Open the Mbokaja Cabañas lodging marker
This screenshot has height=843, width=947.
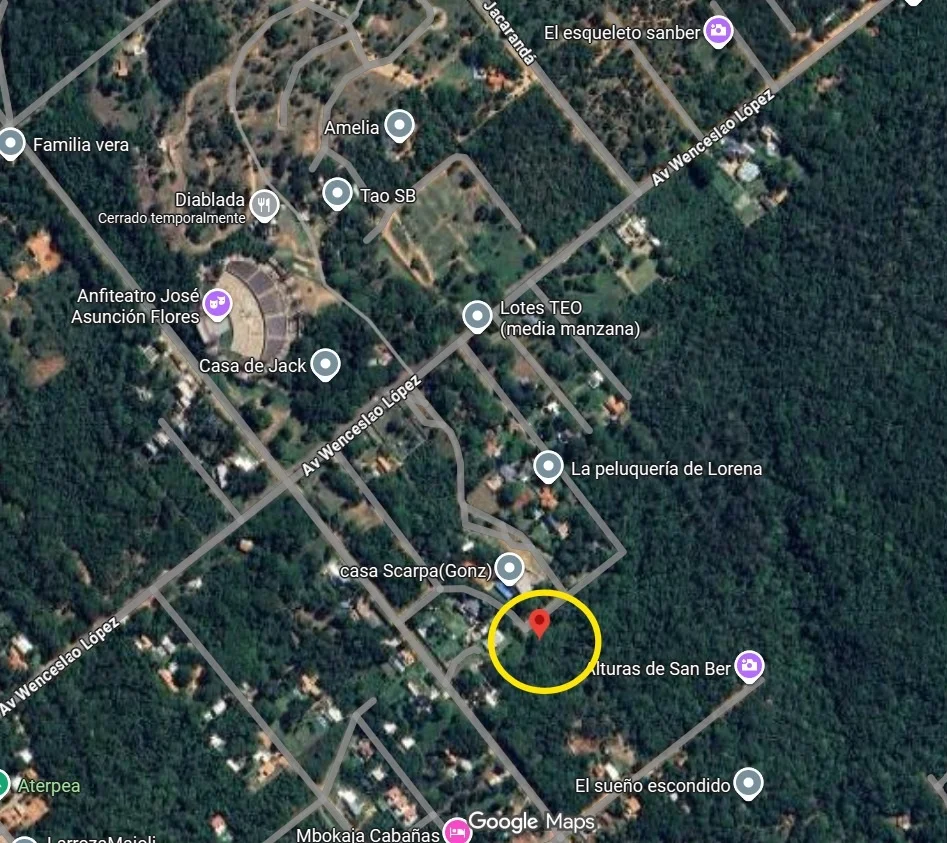[x=457, y=831]
